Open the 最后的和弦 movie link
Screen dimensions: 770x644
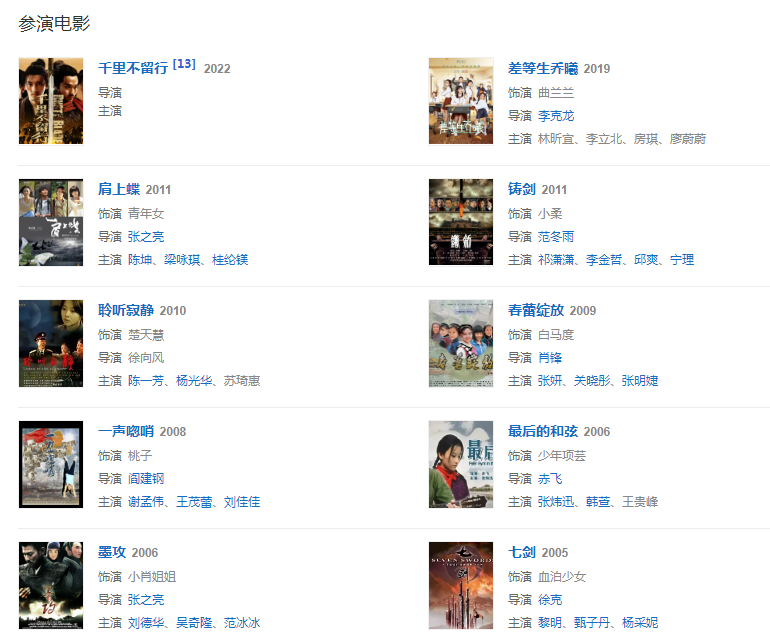543,432
